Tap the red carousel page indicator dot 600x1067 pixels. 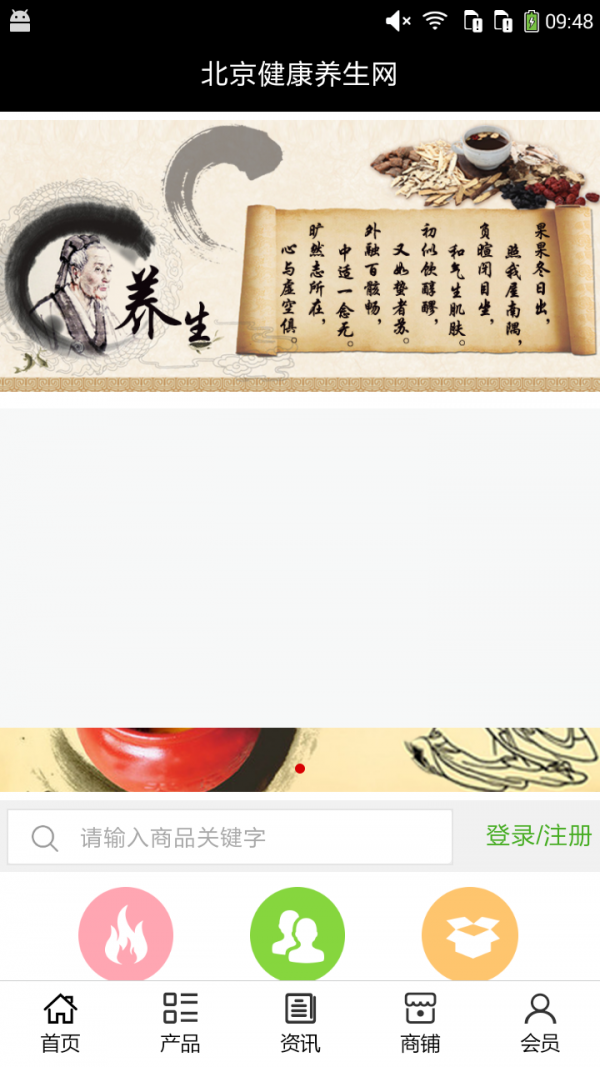(300, 768)
